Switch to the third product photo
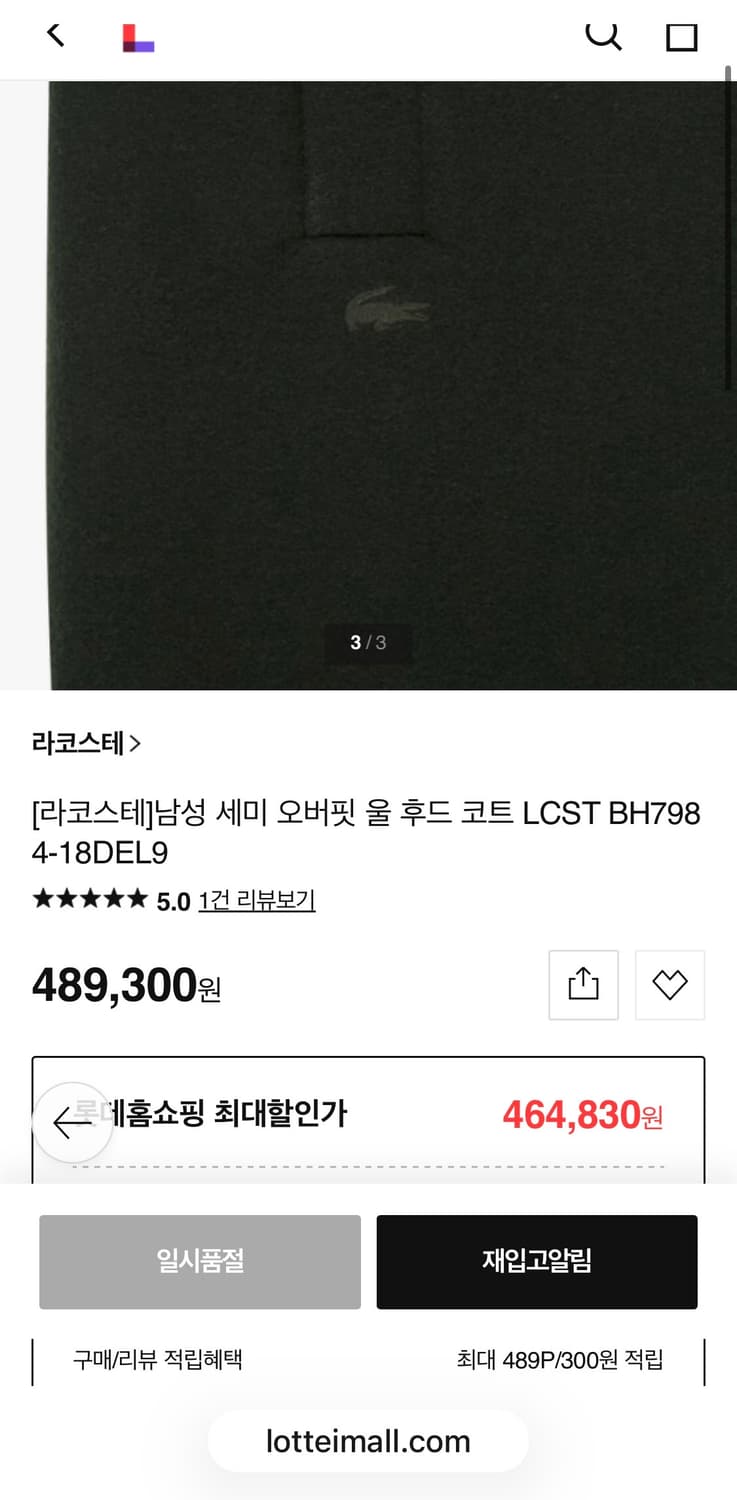The height and width of the screenshot is (1500, 737). point(367,643)
